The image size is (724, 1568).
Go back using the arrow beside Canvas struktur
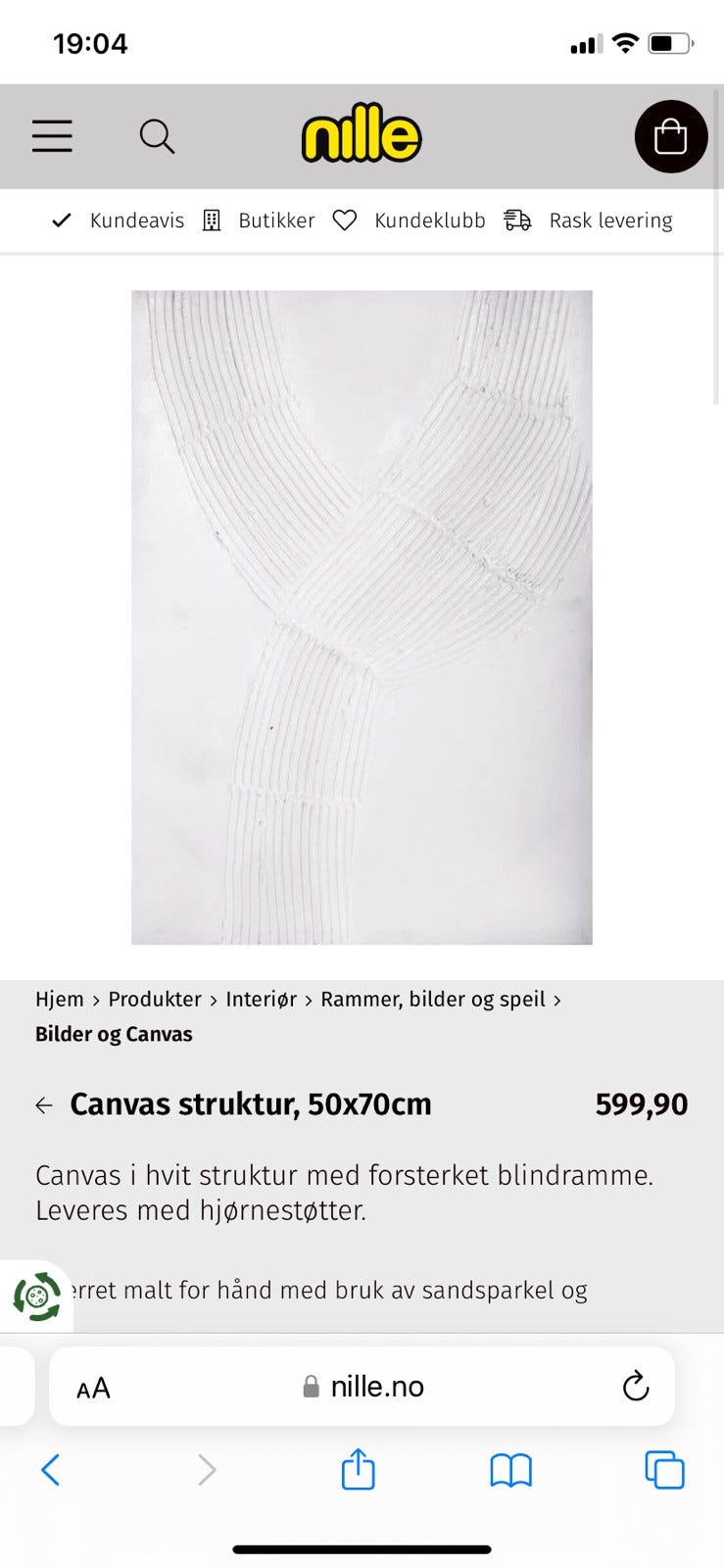[43, 1104]
